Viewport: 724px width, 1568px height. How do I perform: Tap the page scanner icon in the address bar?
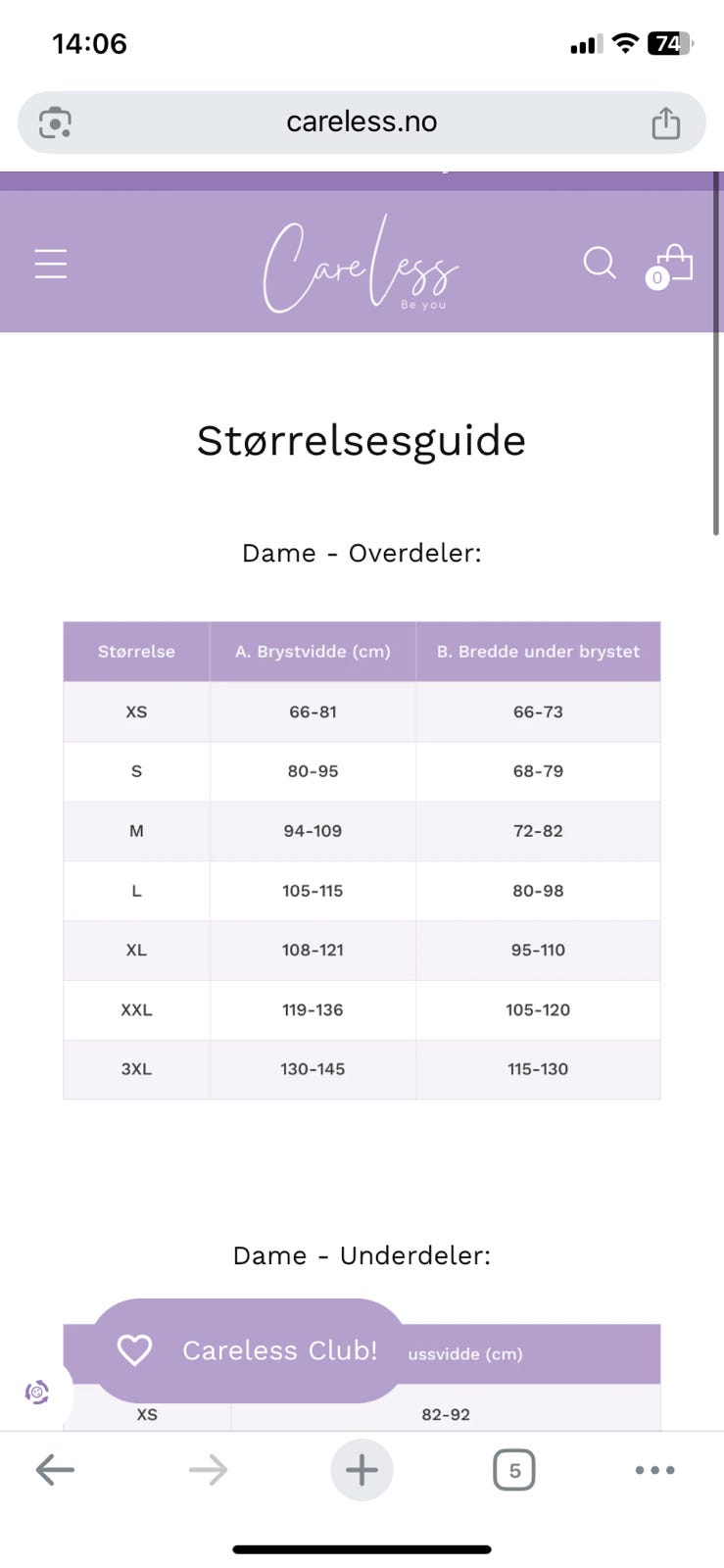point(54,122)
